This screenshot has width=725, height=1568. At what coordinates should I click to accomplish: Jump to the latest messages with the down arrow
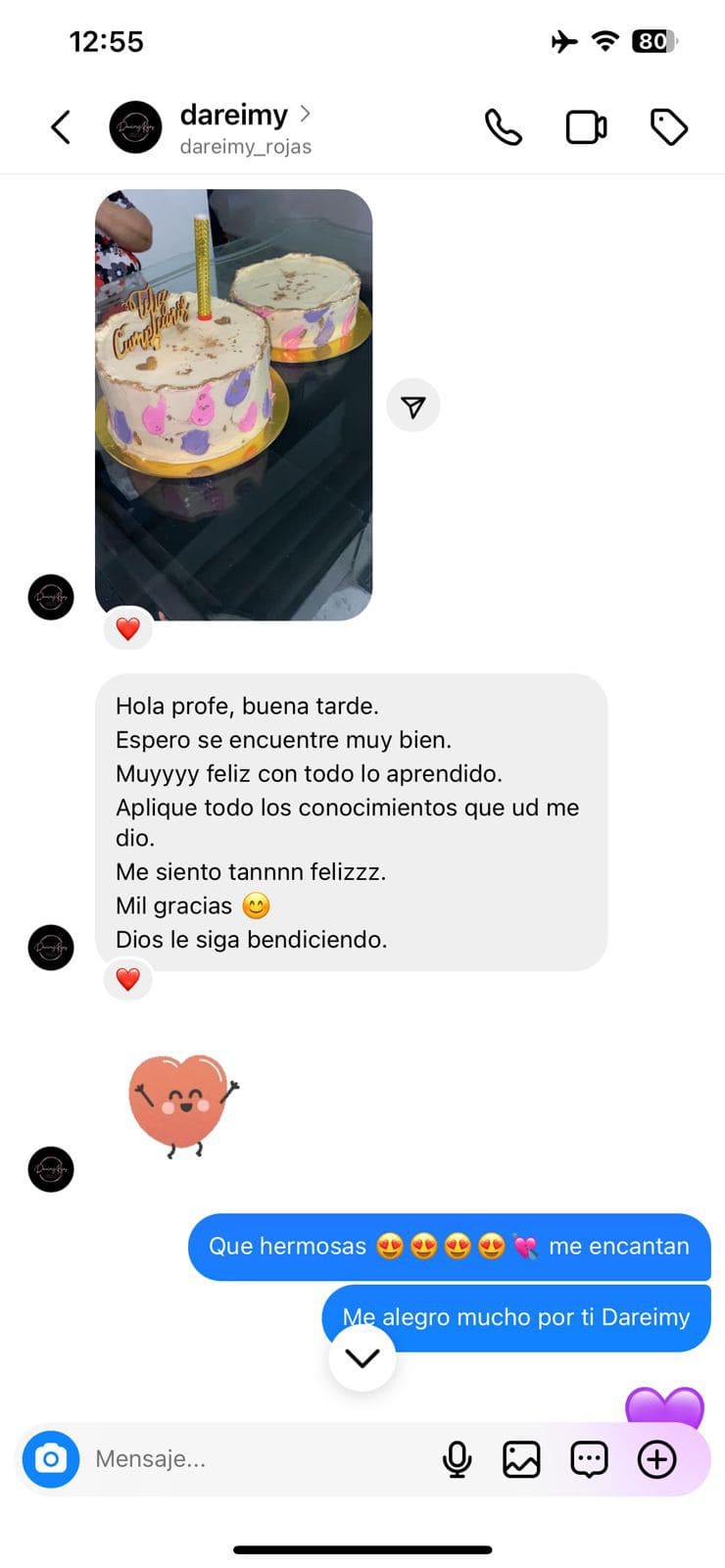pos(362,1358)
